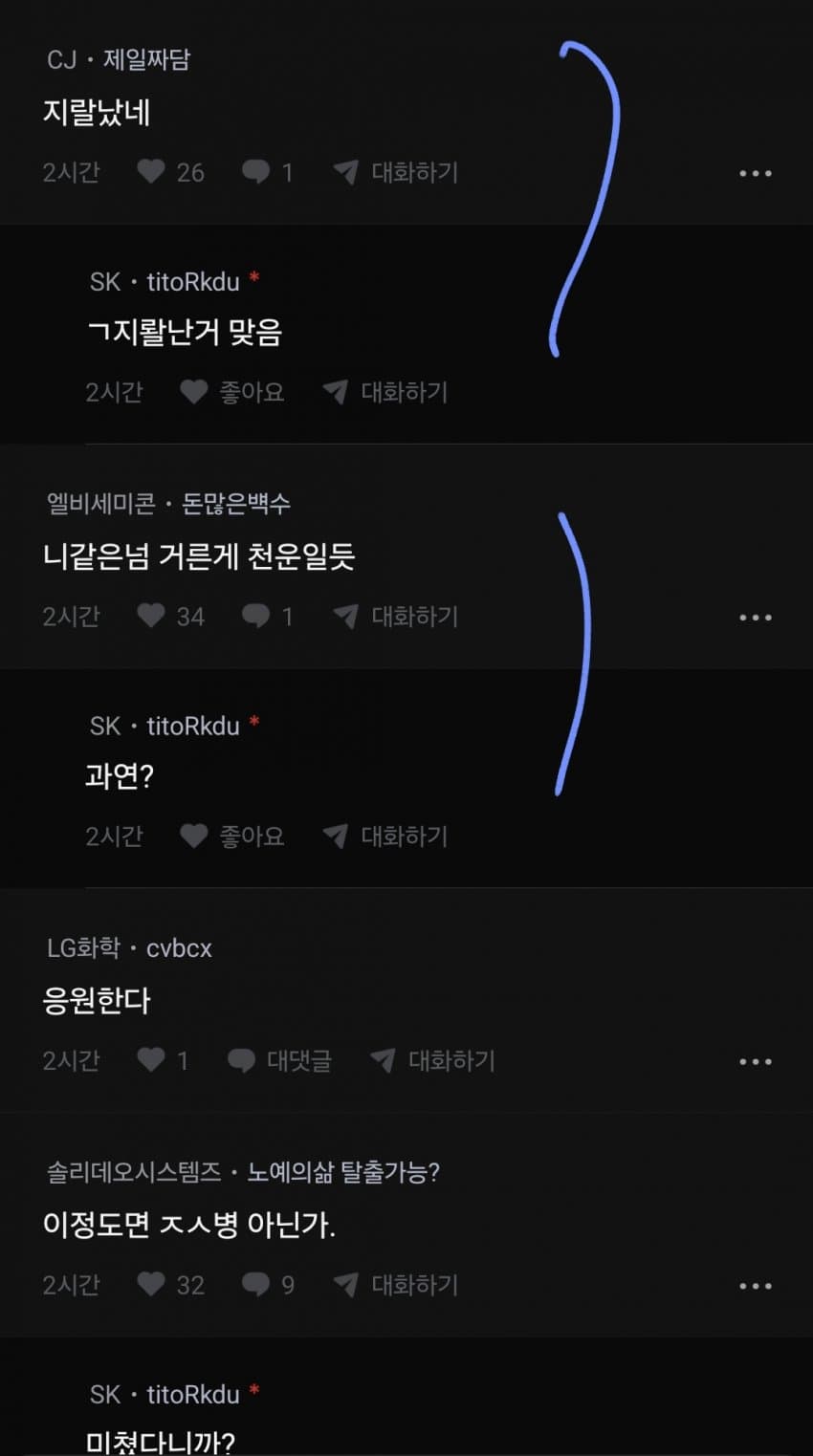Viewport: 813px width, 1456px height.
Task: Like the comment '지랄났네'
Action: [152, 172]
